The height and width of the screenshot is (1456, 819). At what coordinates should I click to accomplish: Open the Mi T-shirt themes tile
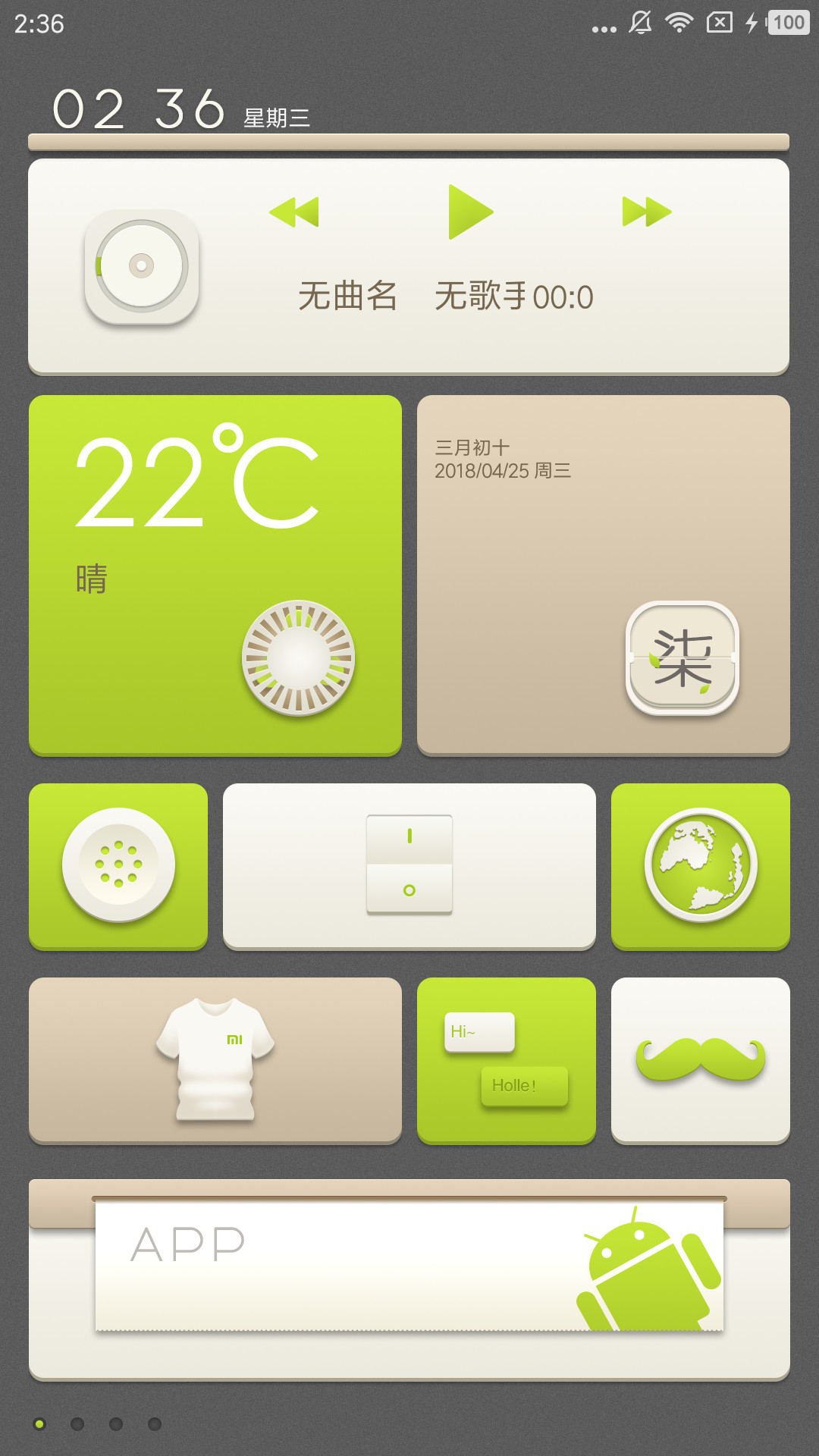coord(215,1060)
